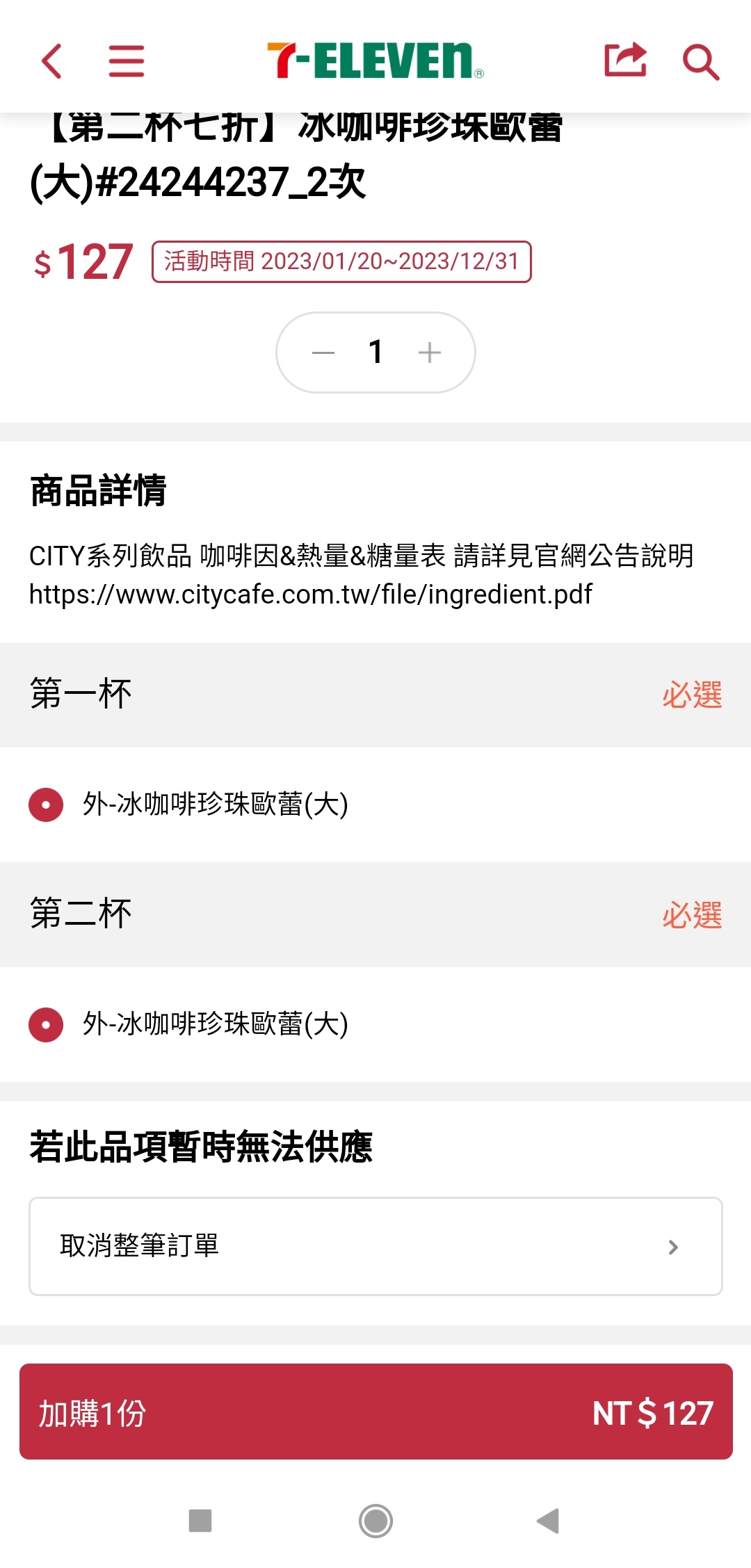Open the search icon
Screen dimensions: 751x1568
click(700, 62)
